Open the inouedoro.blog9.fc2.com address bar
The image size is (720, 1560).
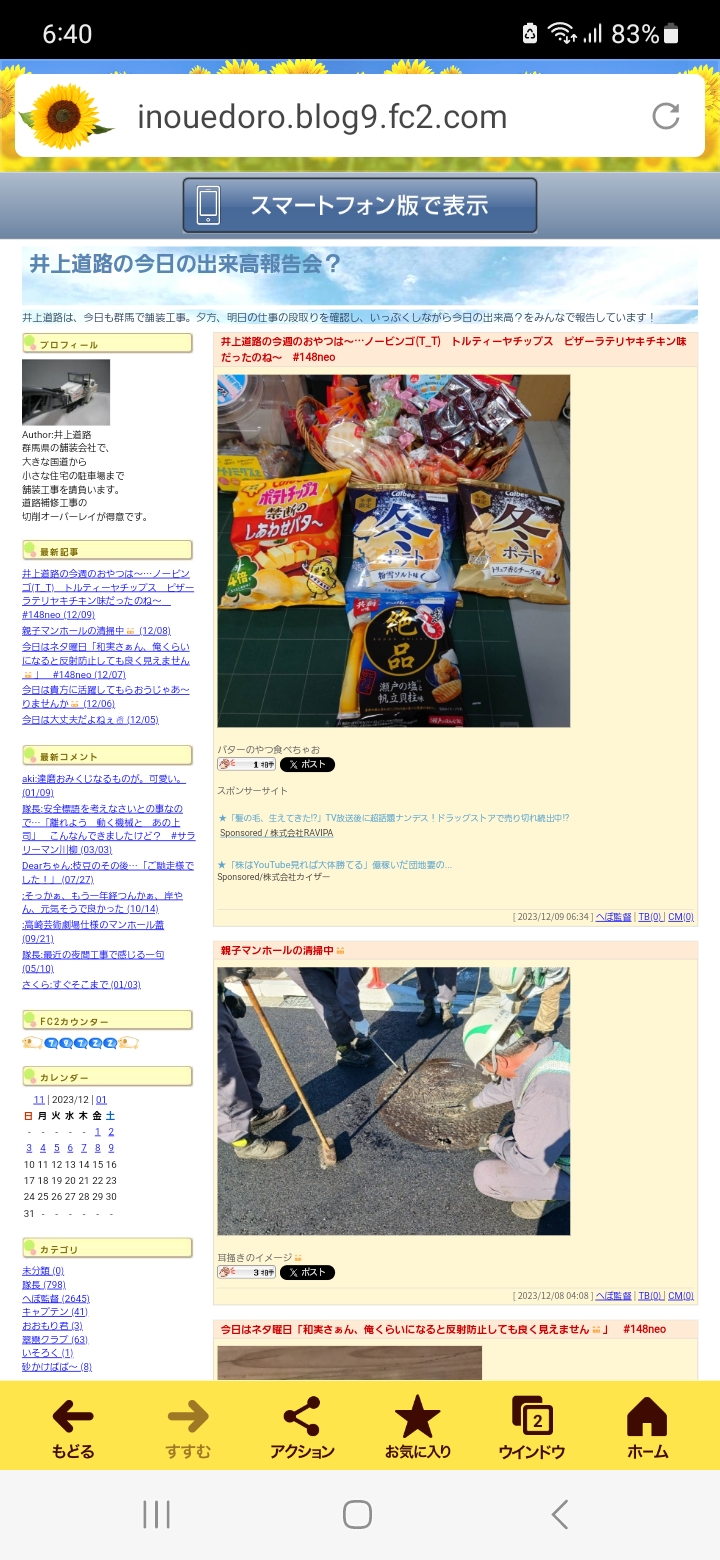click(x=322, y=117)
